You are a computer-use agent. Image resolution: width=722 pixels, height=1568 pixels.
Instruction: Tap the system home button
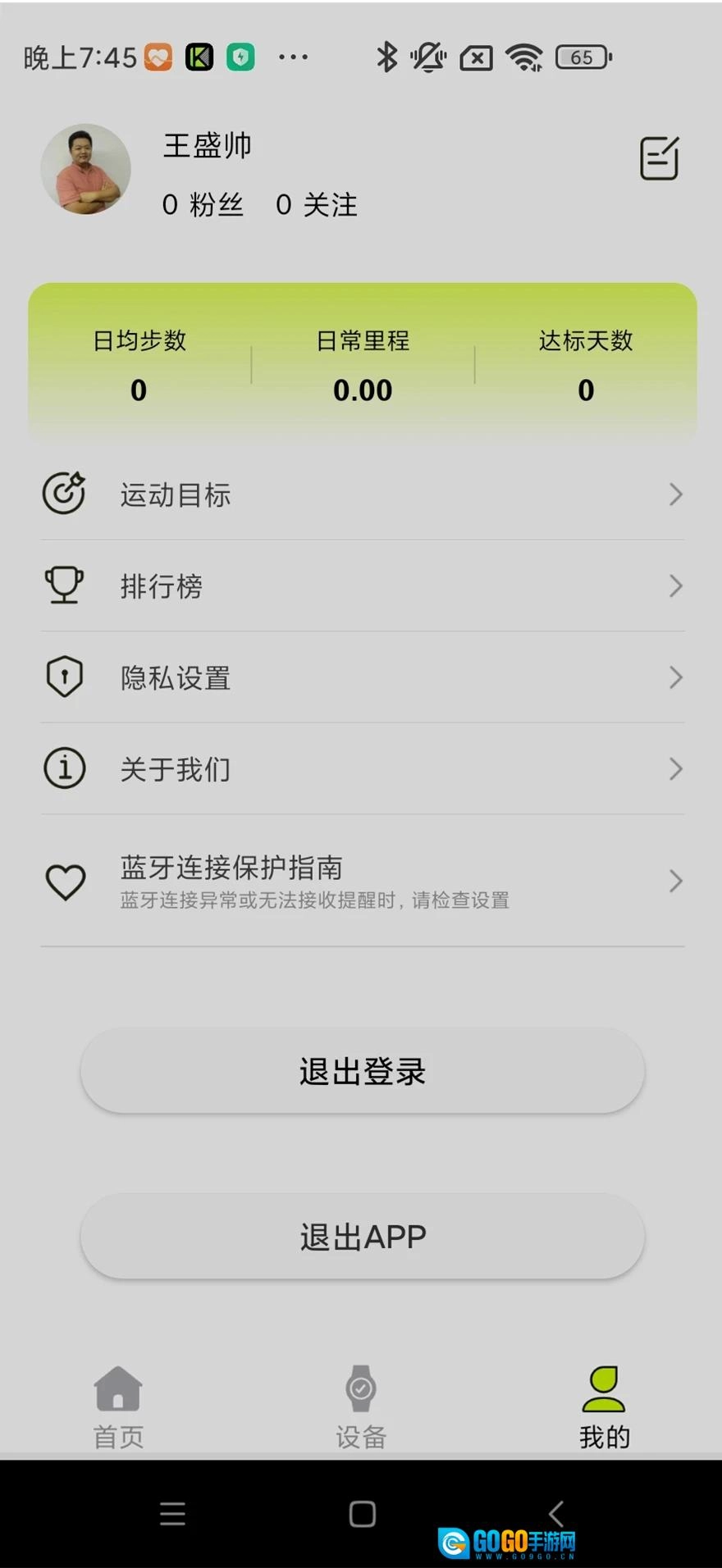click(362, 1514)
